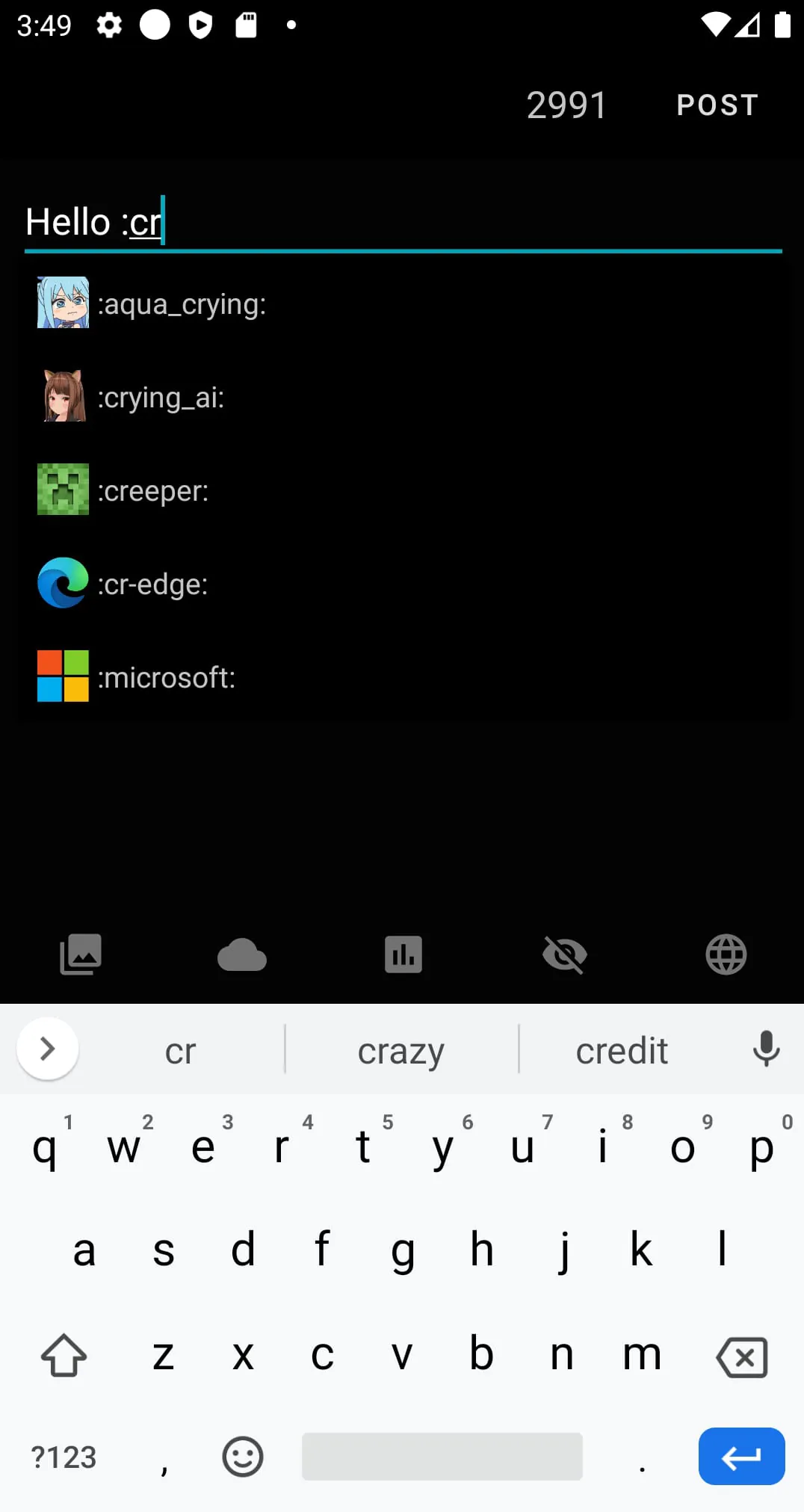Screen dimensions: 804x1512
Task: Switch the keyboard to ?123 symbols
Action: pyautogui.click(x=64, y=1457)
